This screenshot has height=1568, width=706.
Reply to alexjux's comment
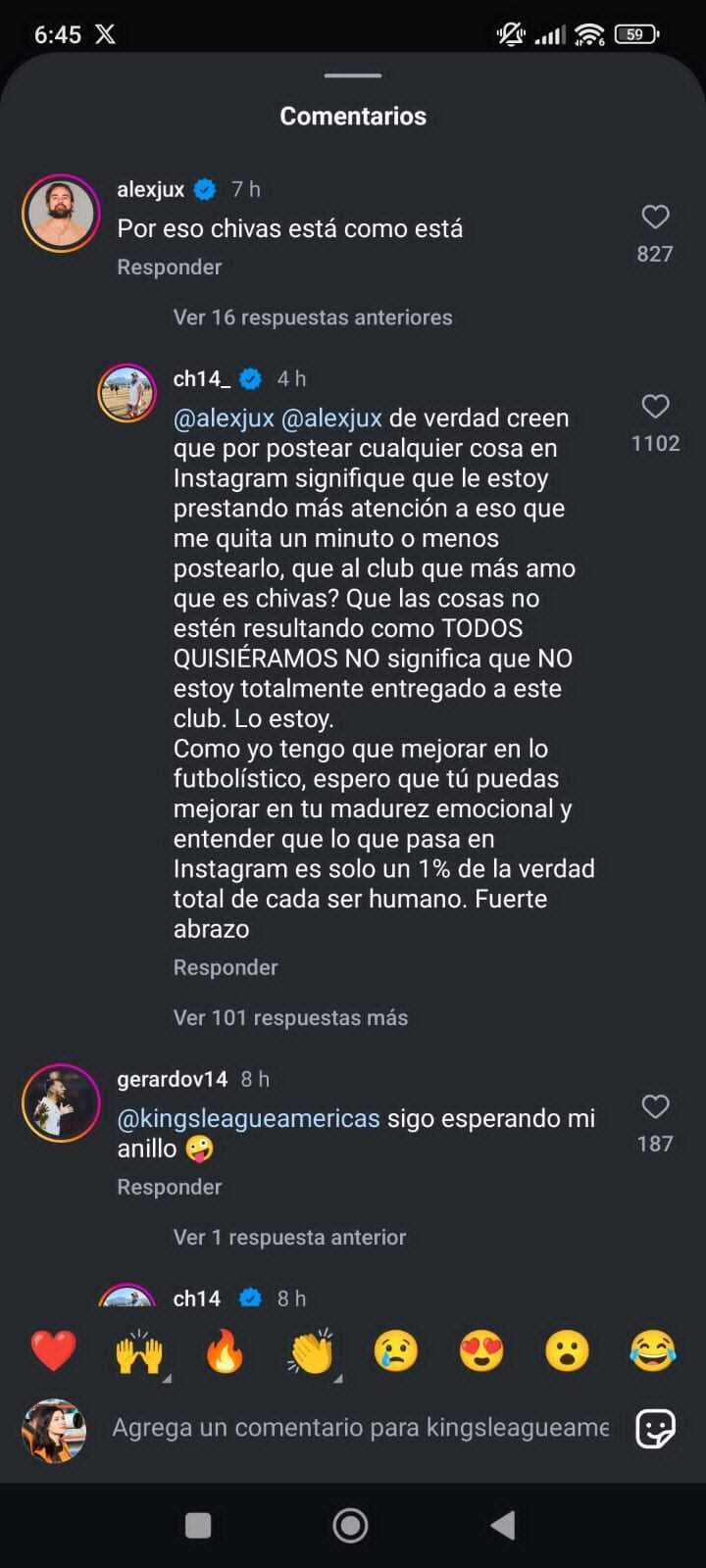point(169,267)
